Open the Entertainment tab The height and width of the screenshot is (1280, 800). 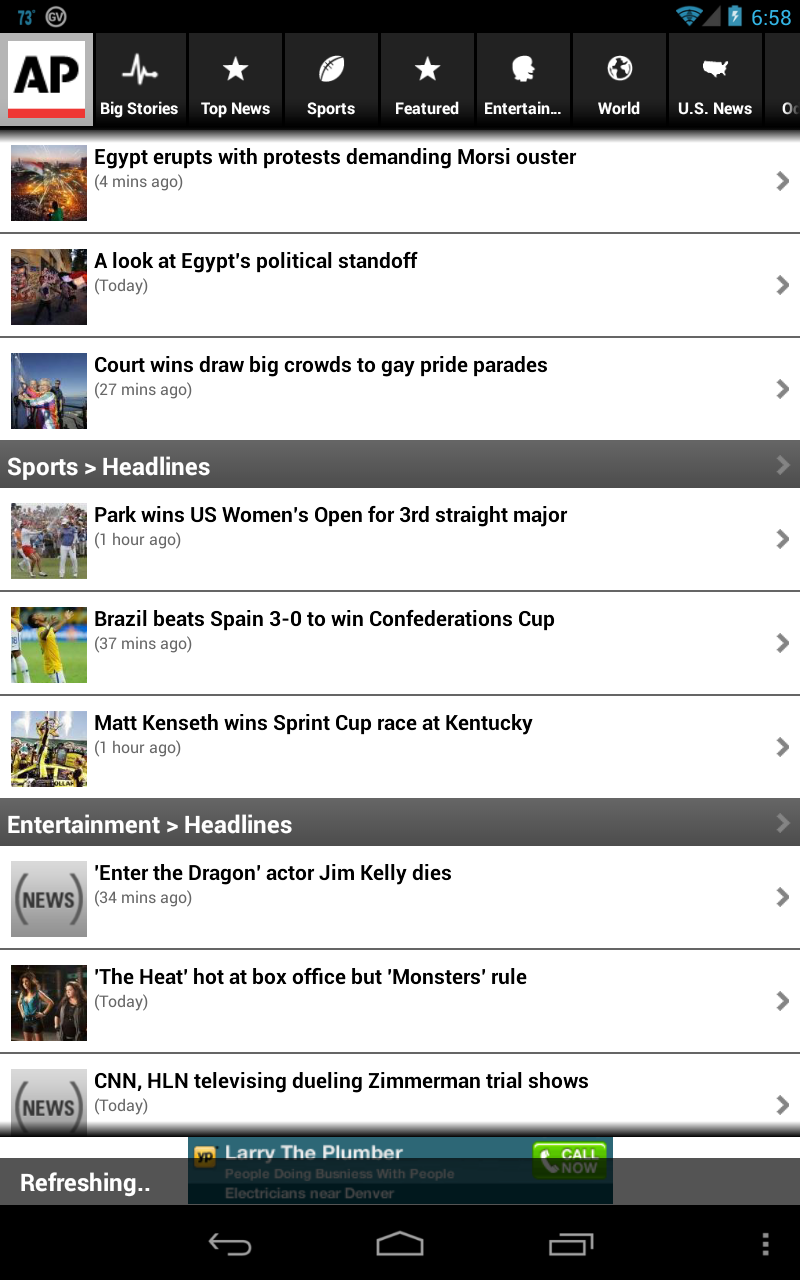523,80
